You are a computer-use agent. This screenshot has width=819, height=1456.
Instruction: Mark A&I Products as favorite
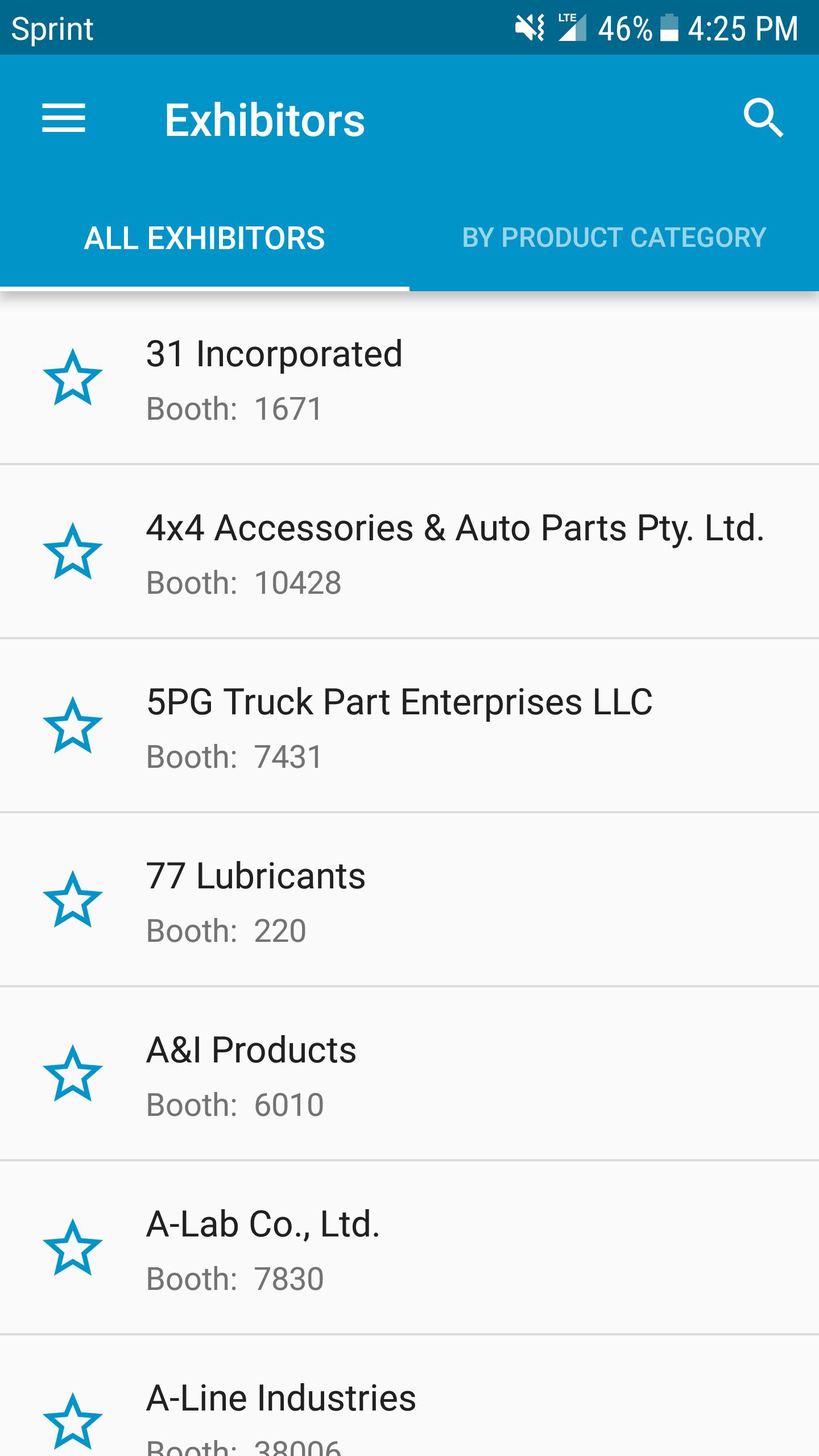[73, 1074]
